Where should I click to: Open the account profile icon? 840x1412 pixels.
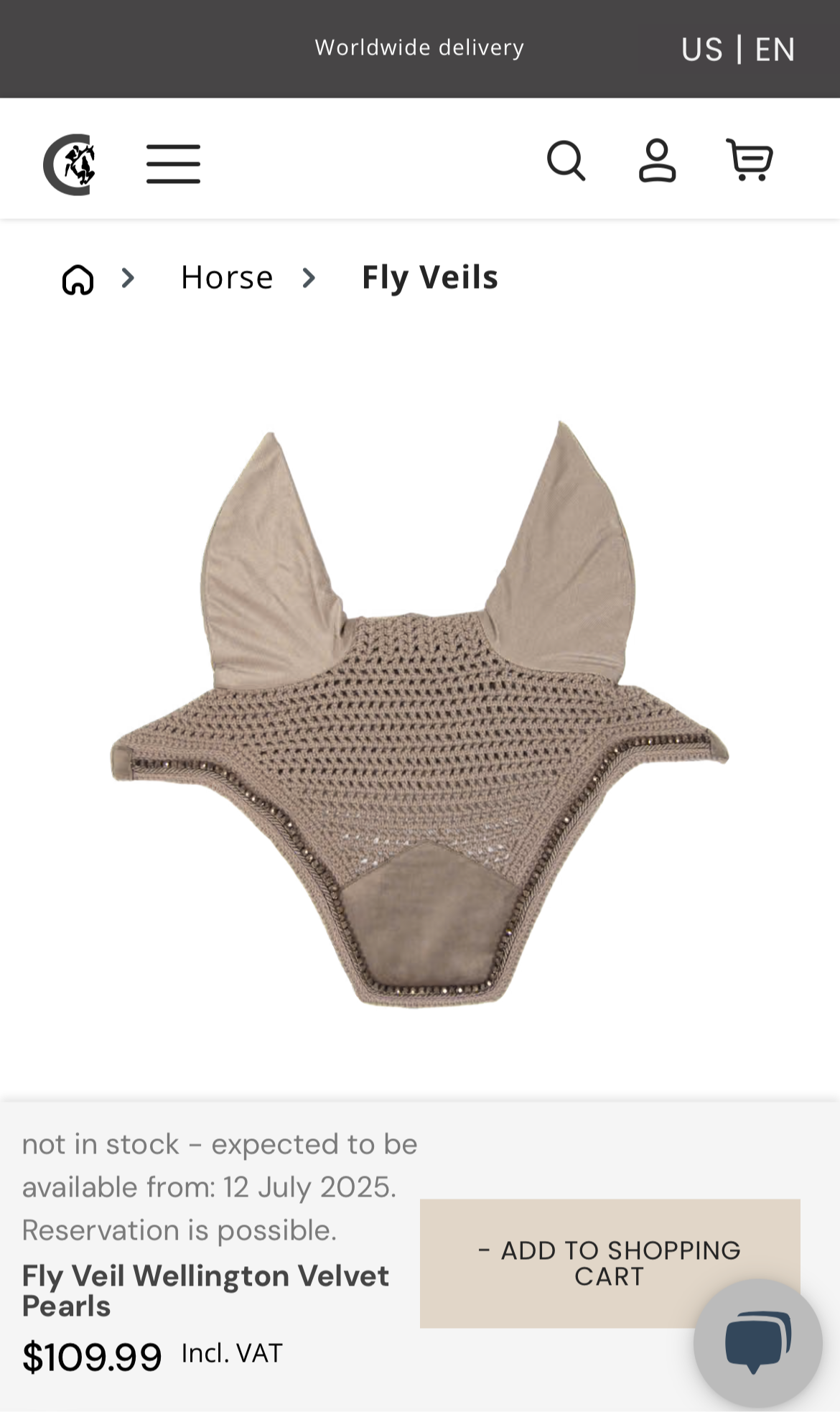657,161
